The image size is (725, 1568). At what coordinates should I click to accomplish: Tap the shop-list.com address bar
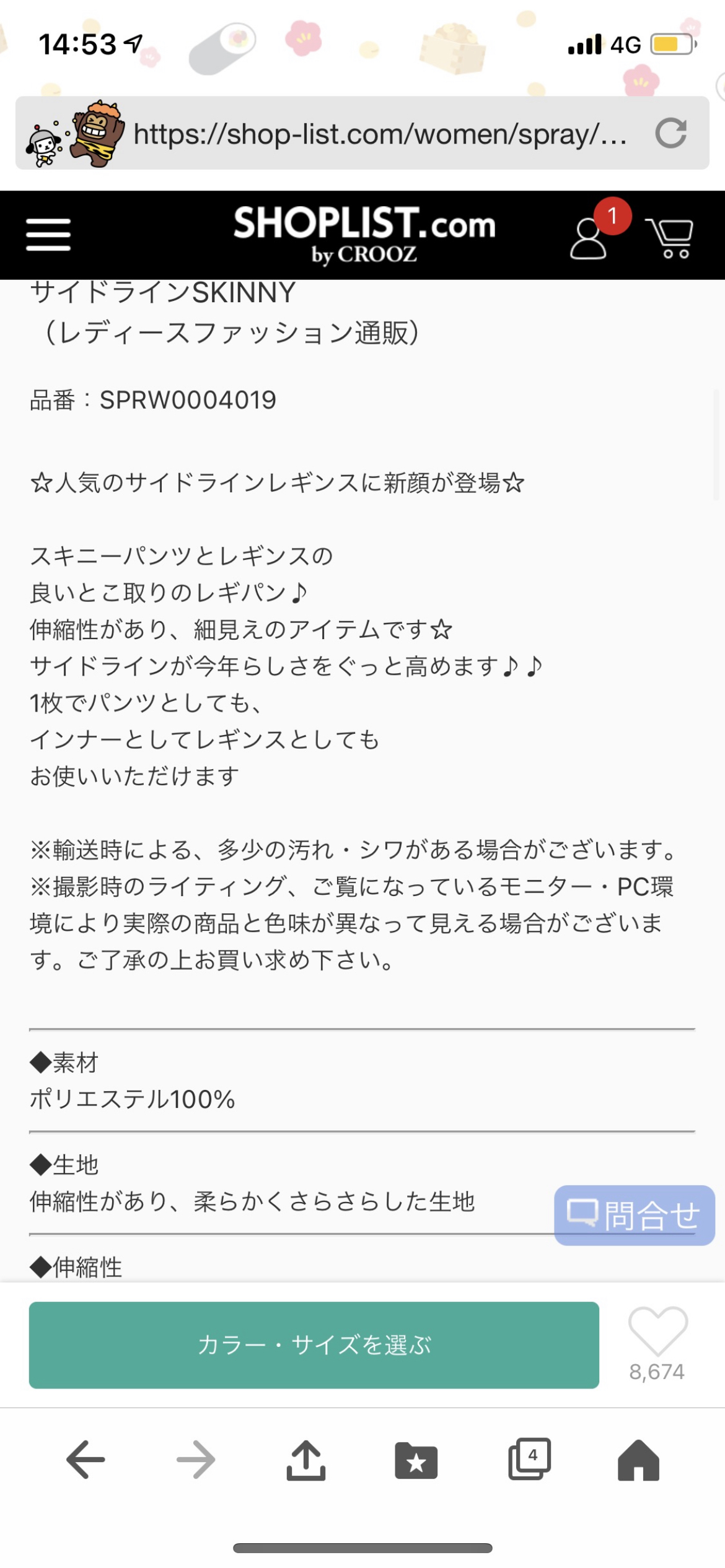[379, 134]
